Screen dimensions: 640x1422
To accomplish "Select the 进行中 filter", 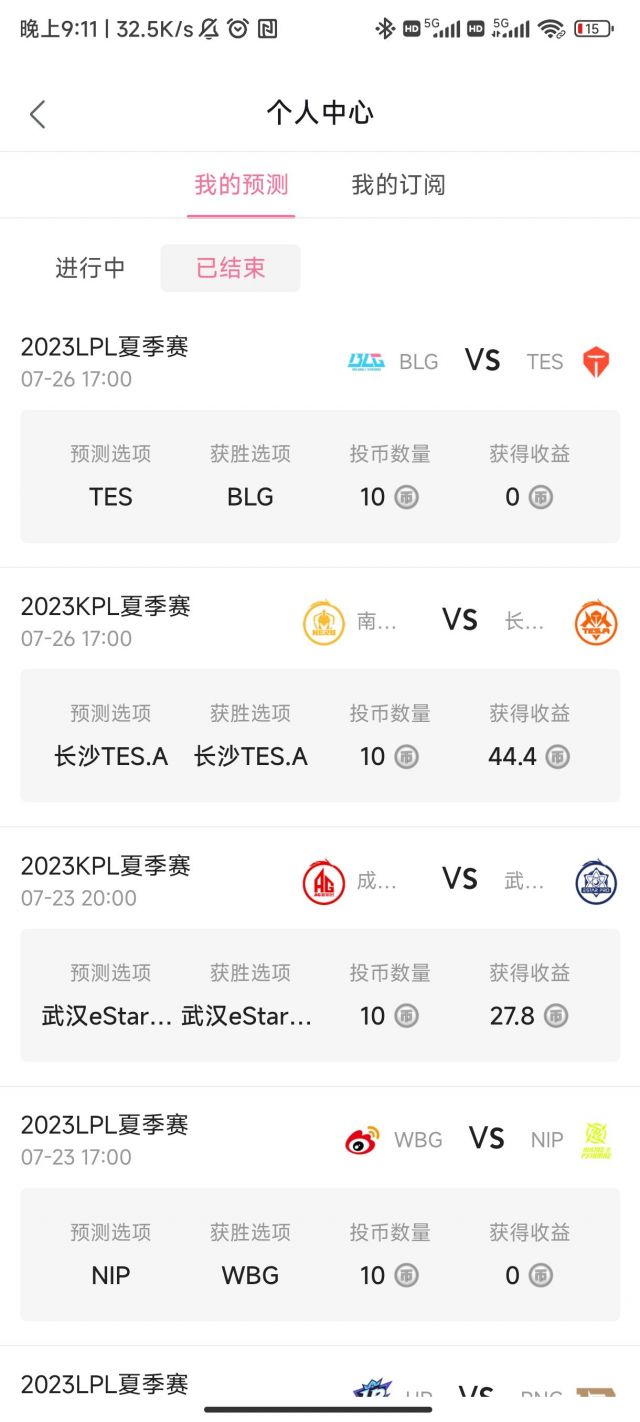I will 90,268.
